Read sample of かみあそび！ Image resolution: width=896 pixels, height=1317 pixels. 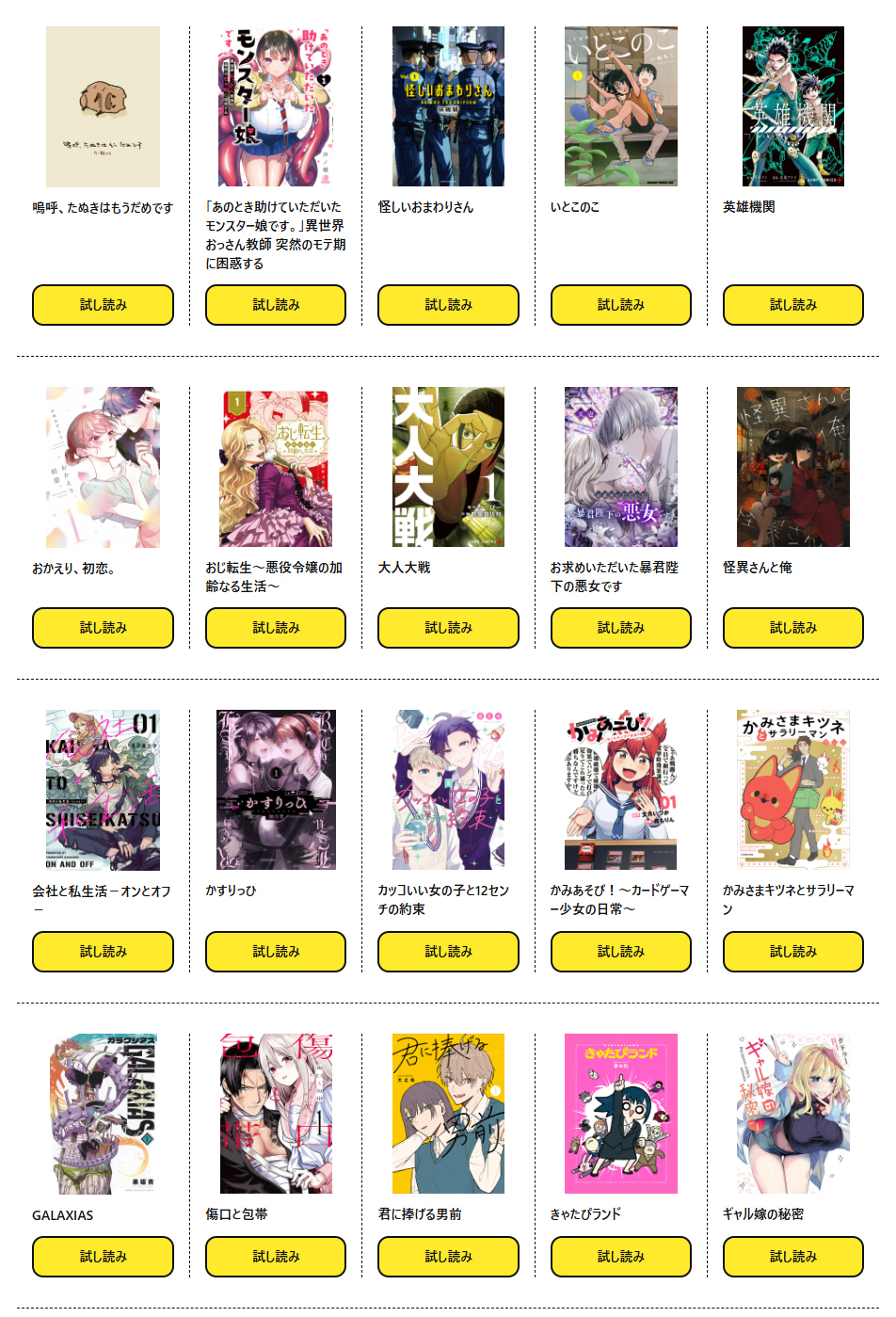coord(620,952)
